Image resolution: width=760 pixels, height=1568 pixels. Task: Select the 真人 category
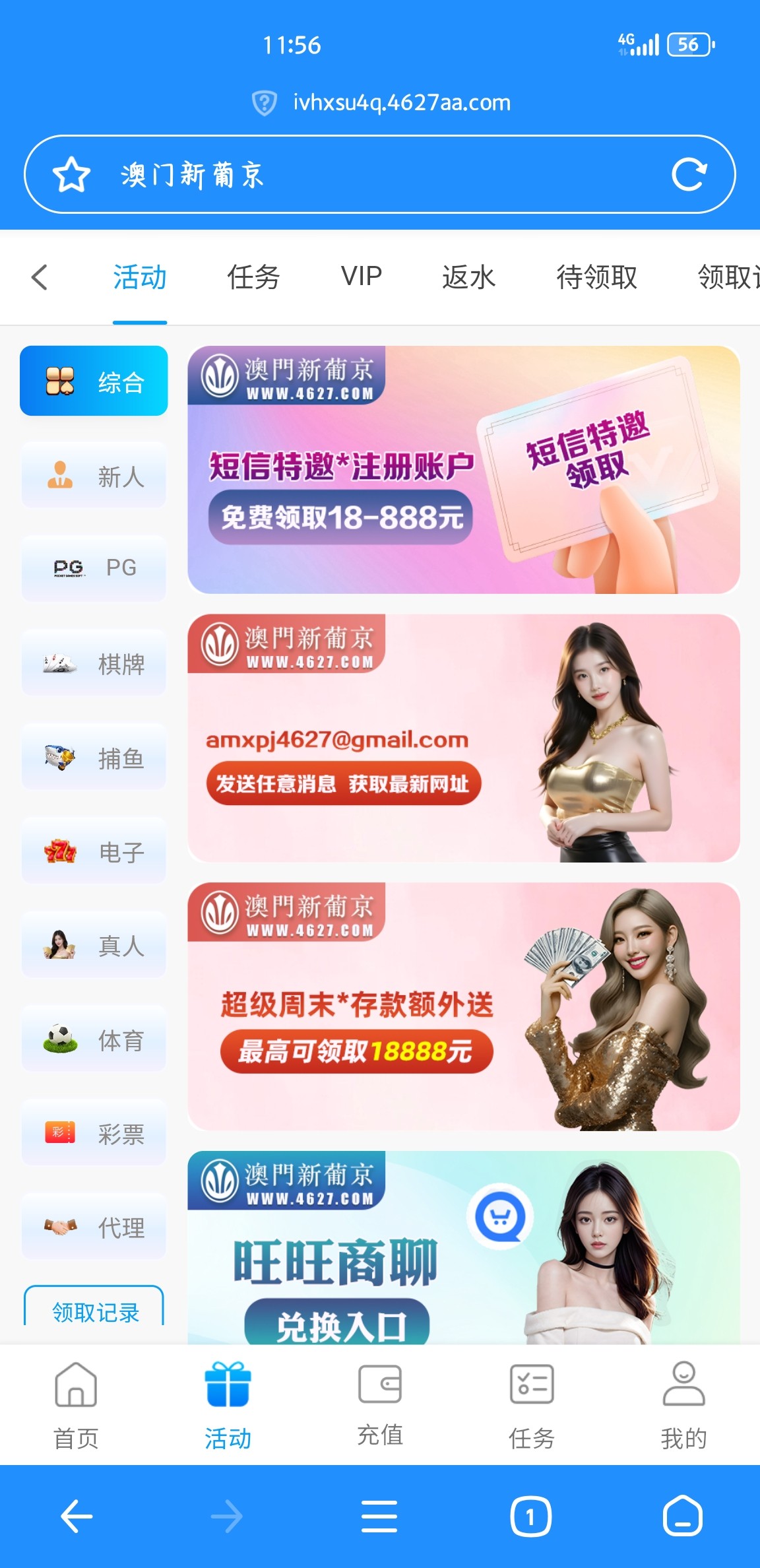[x=94, y=945]
